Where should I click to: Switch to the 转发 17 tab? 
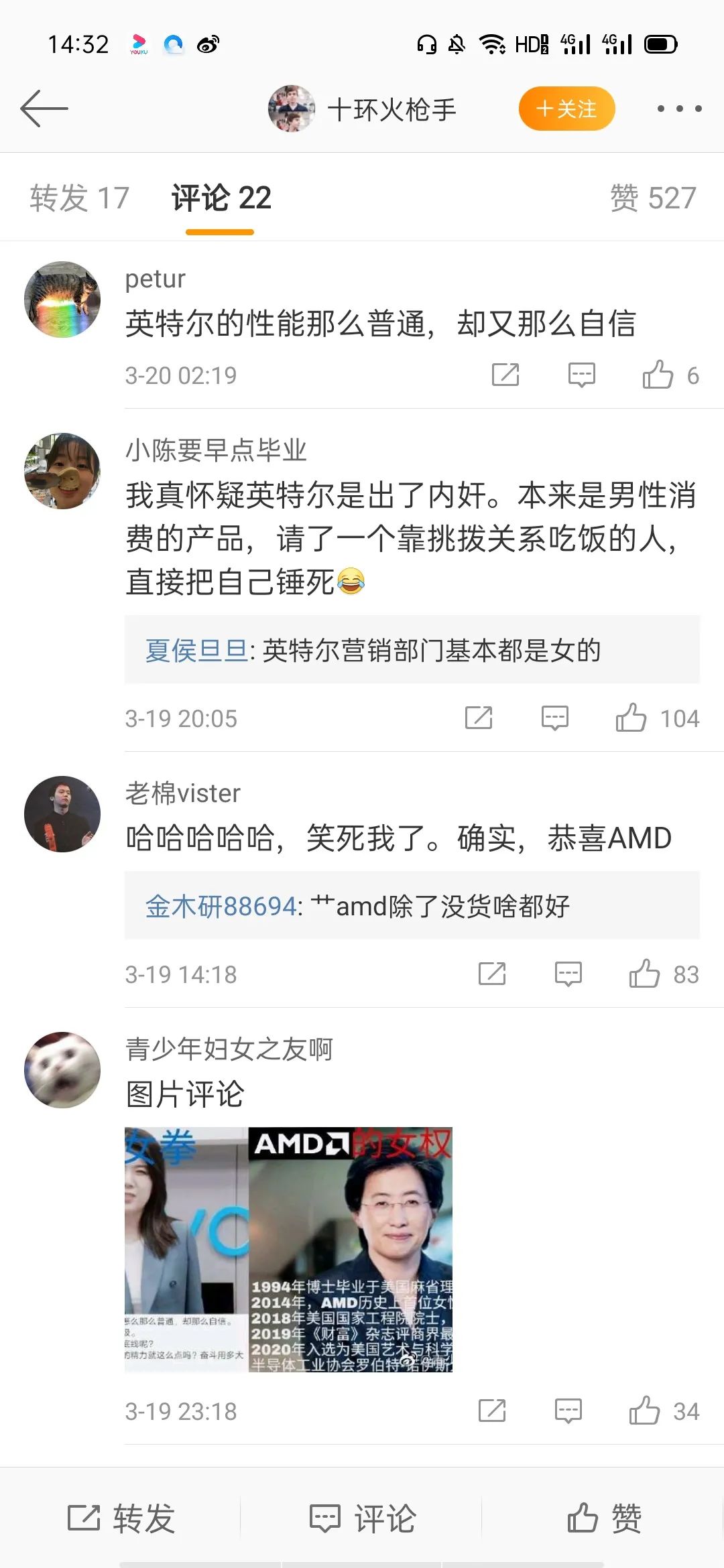point(79,198)
